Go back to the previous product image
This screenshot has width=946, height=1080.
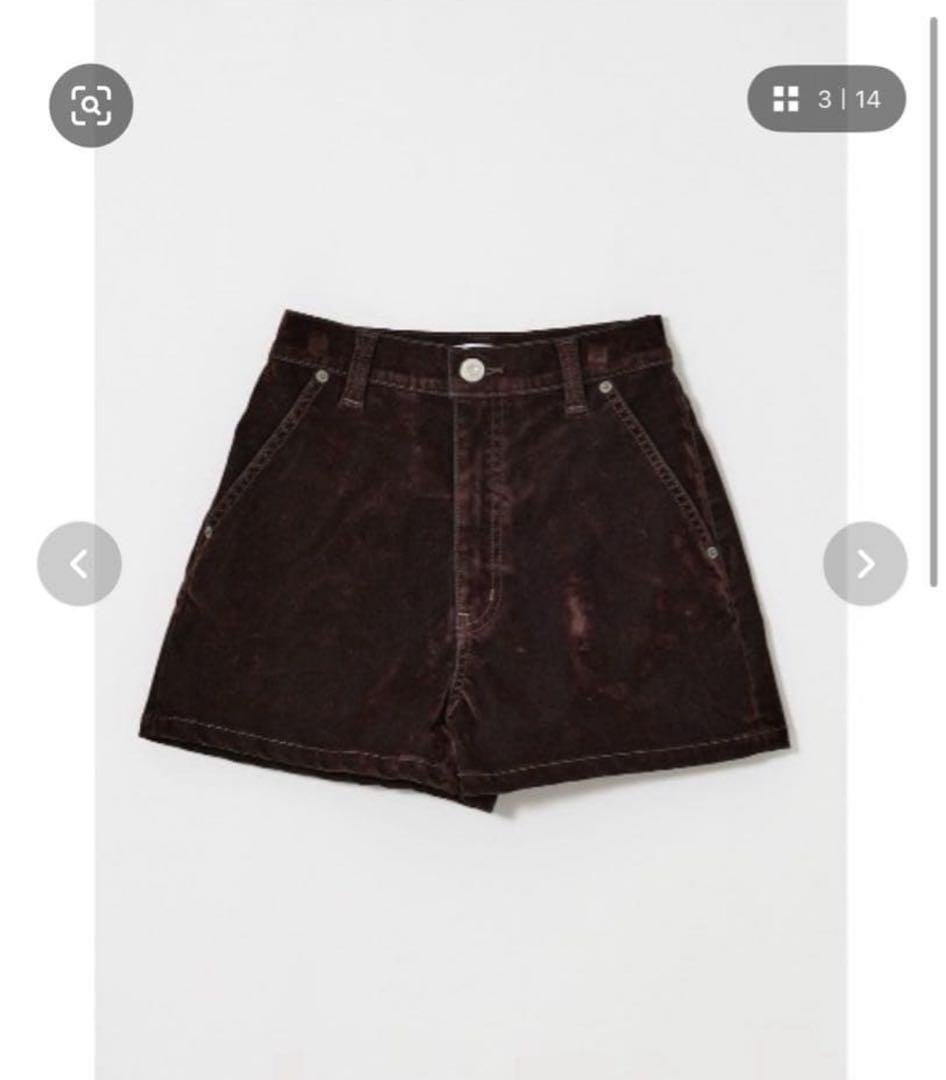pos(80,564)
